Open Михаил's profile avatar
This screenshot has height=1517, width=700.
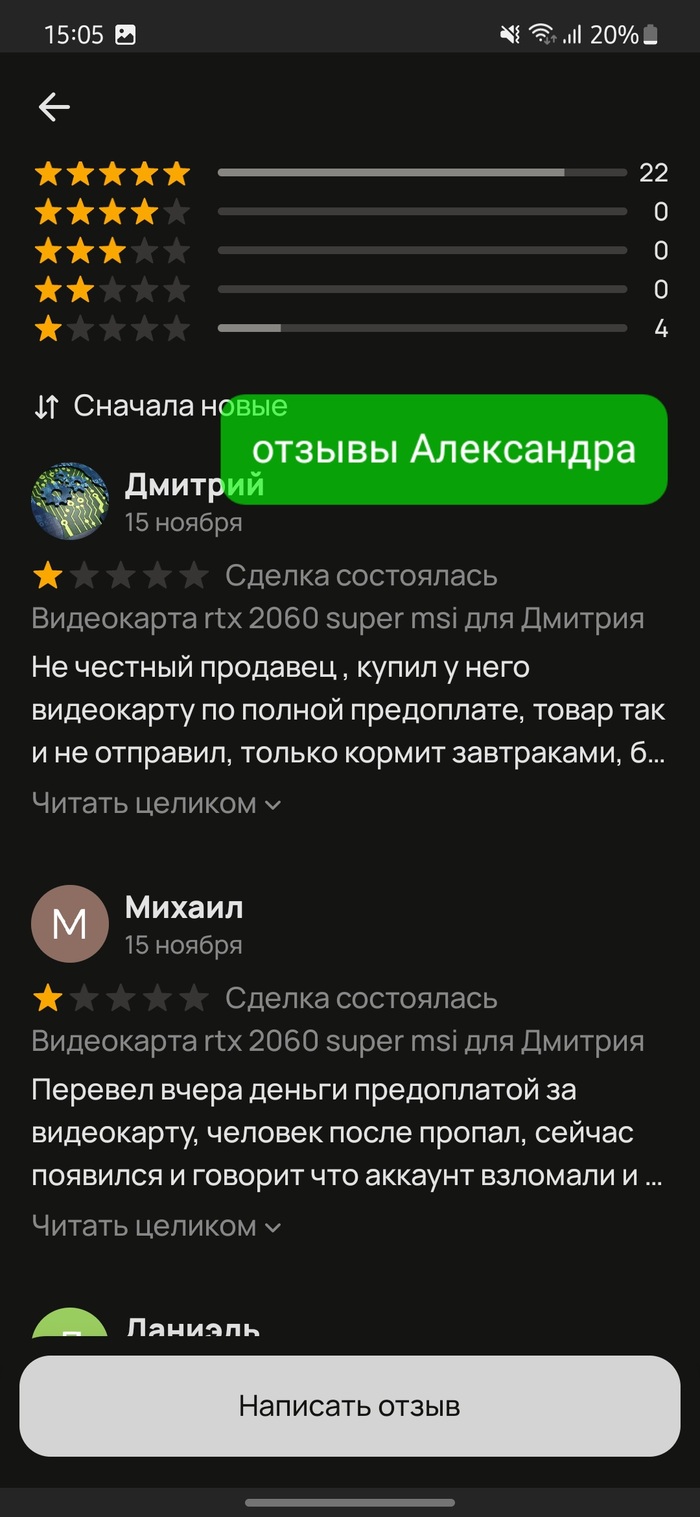coord(69,924)
